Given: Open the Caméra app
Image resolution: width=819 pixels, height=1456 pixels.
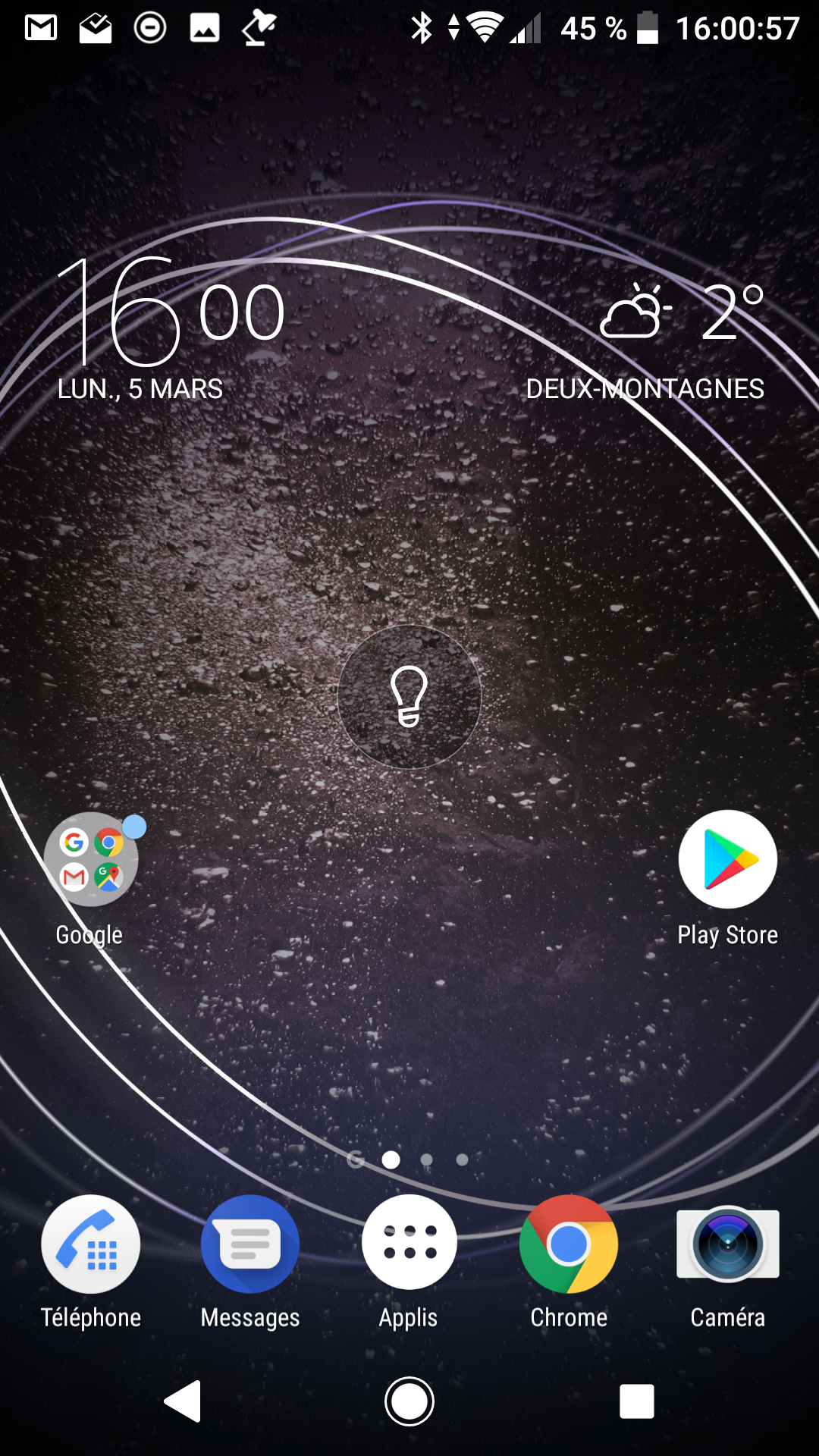Looking at the screenshot, I should [727, 1244].
